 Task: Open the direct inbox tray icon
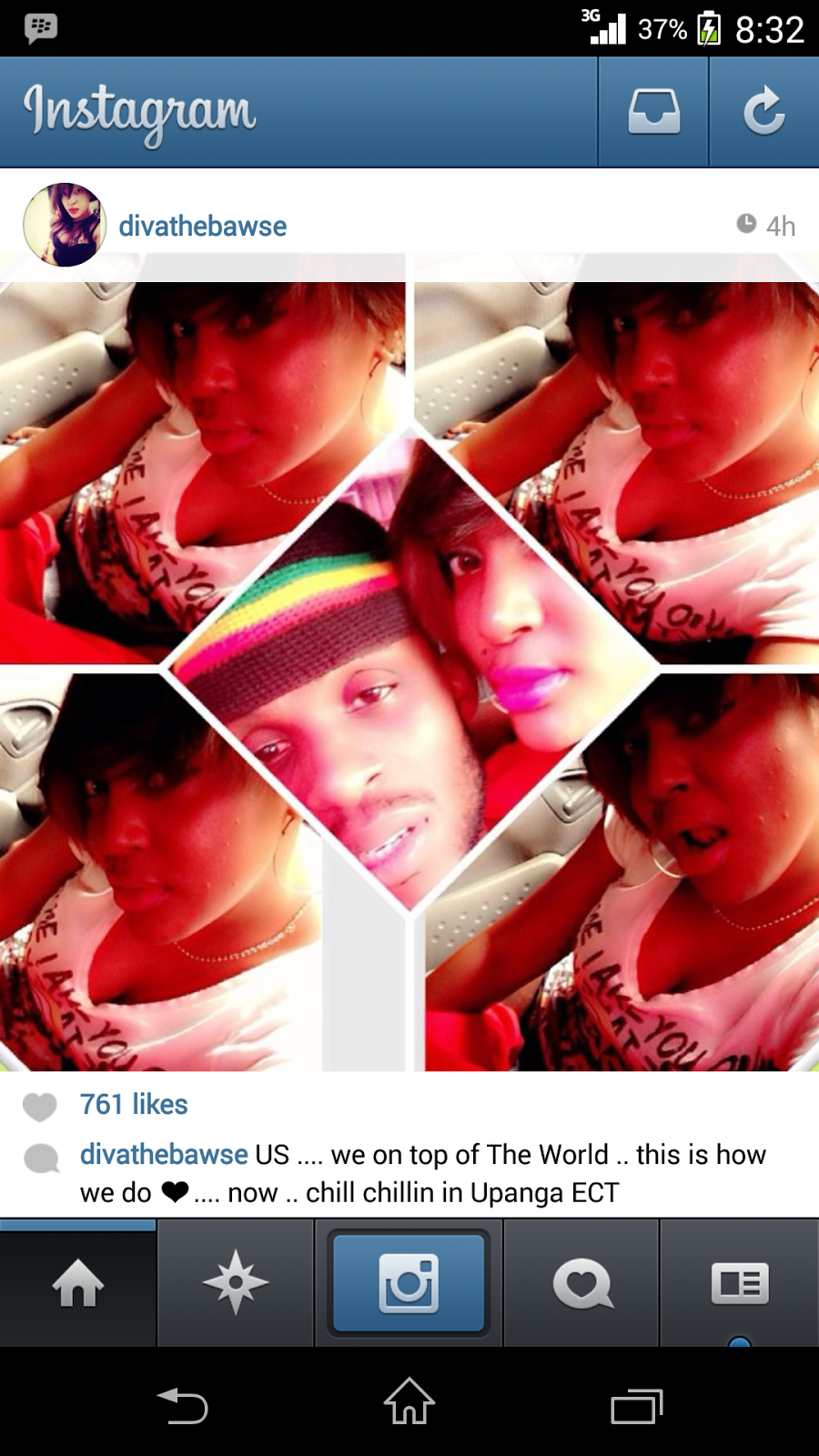coord(653,112)
